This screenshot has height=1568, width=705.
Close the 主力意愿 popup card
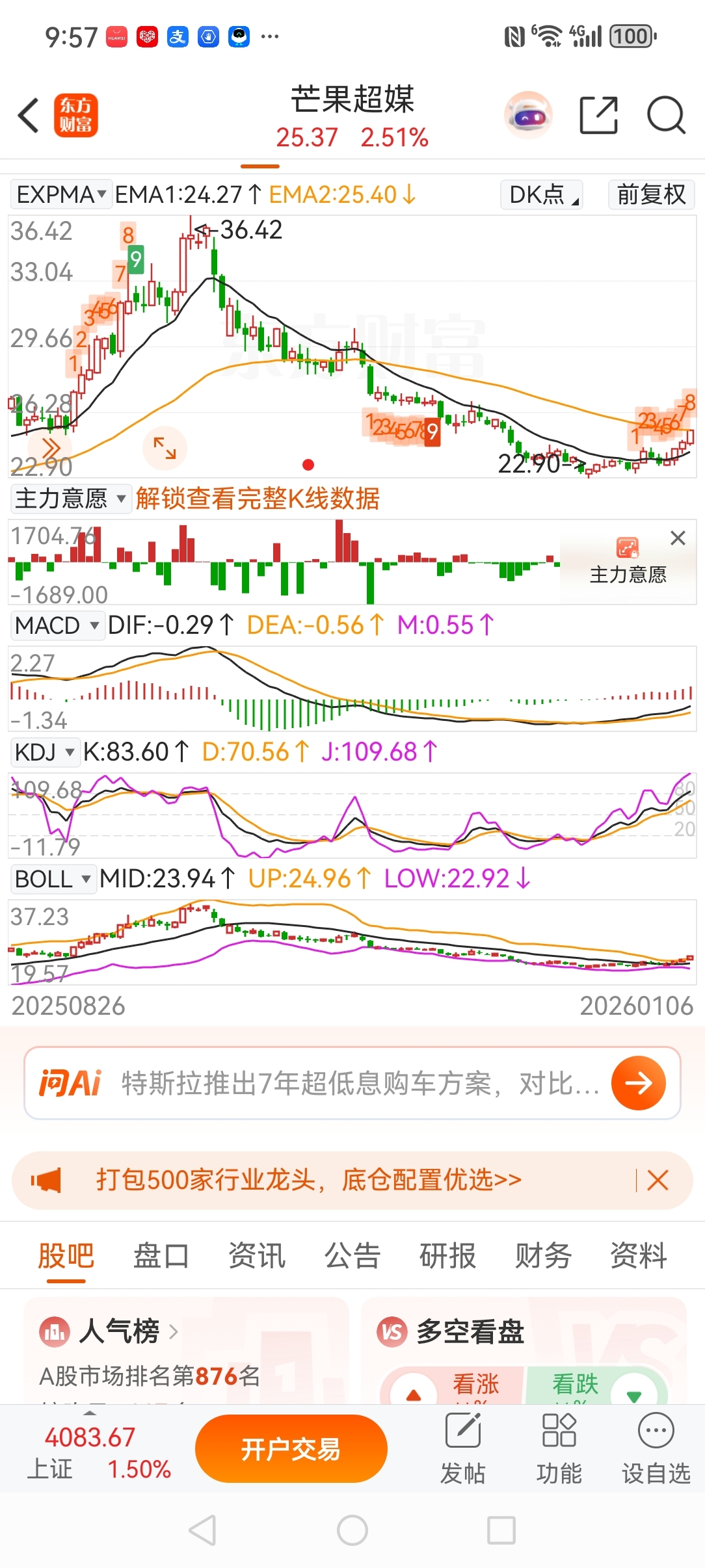tap(678, 538)
